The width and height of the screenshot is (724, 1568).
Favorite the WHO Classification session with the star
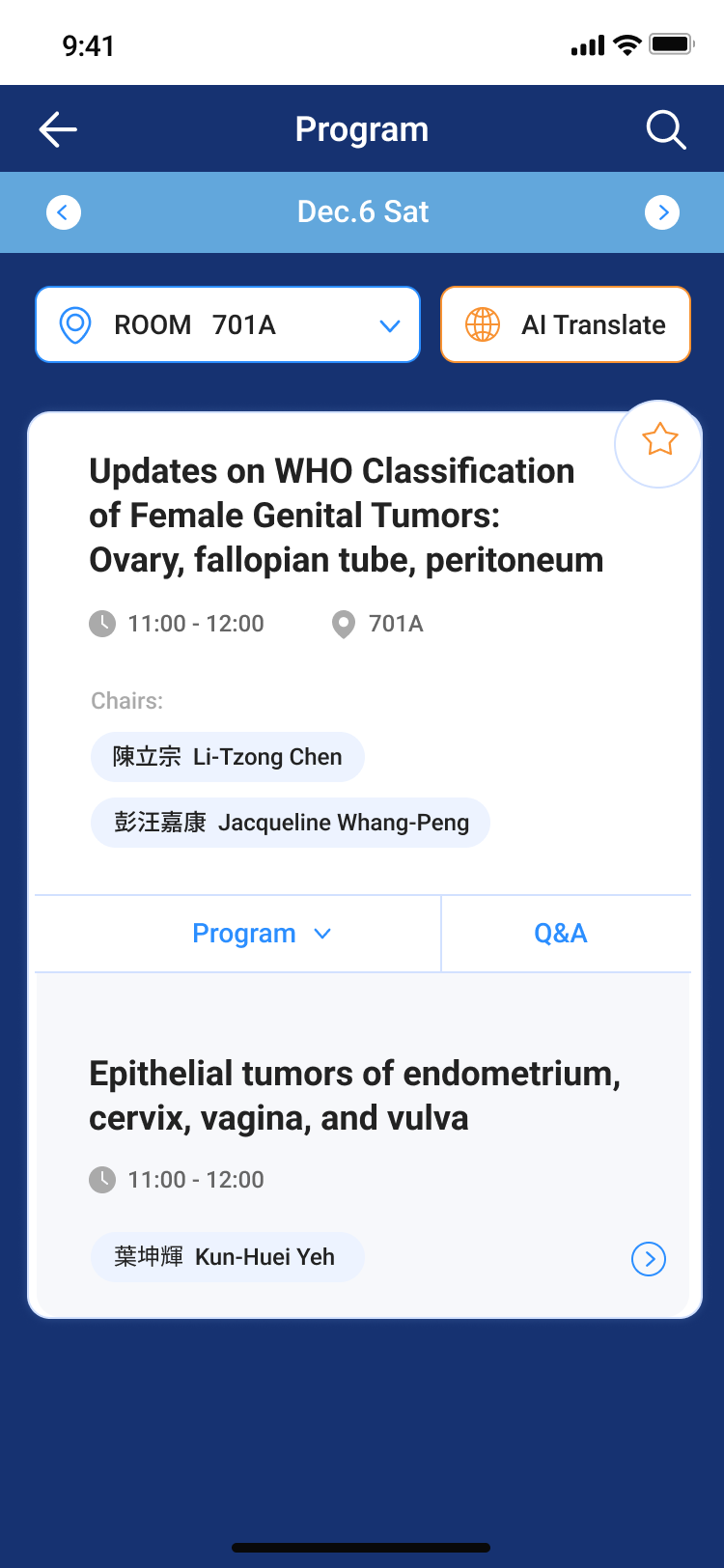[x=659, y=440]
